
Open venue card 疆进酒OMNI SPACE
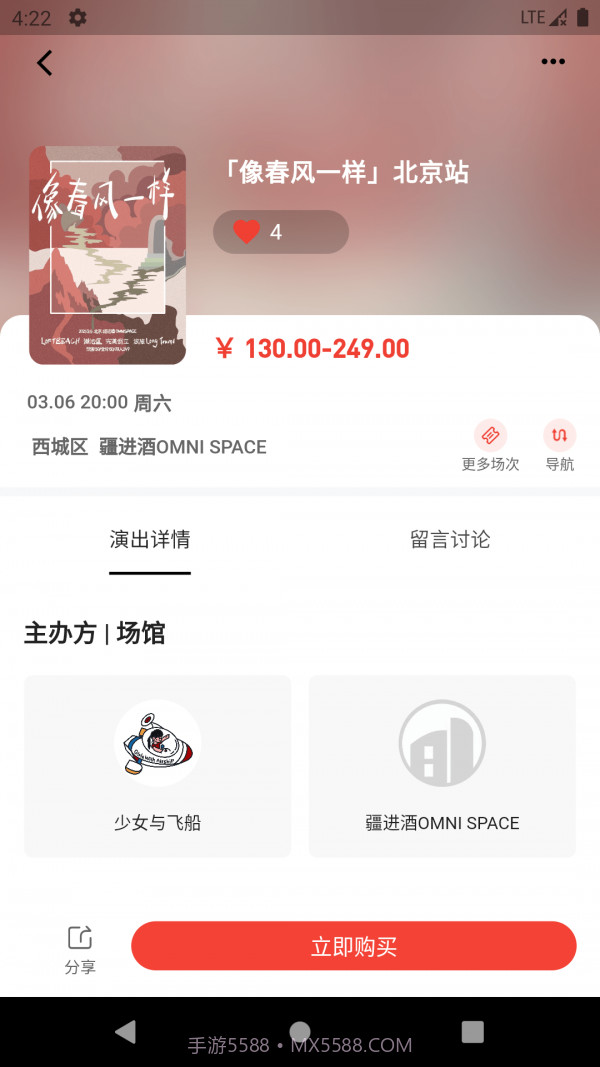[x=442, y=766]
